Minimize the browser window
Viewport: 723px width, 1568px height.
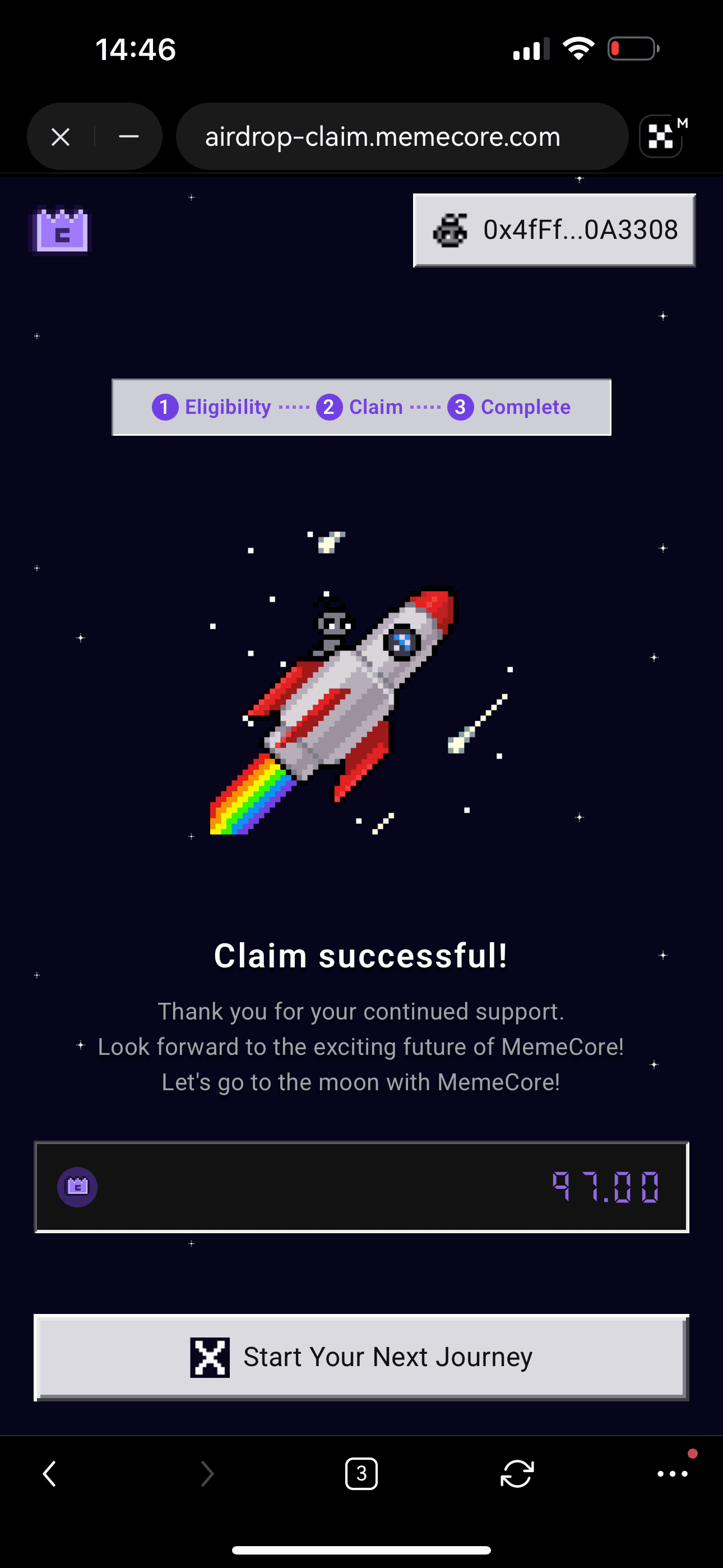pos(128,137)
